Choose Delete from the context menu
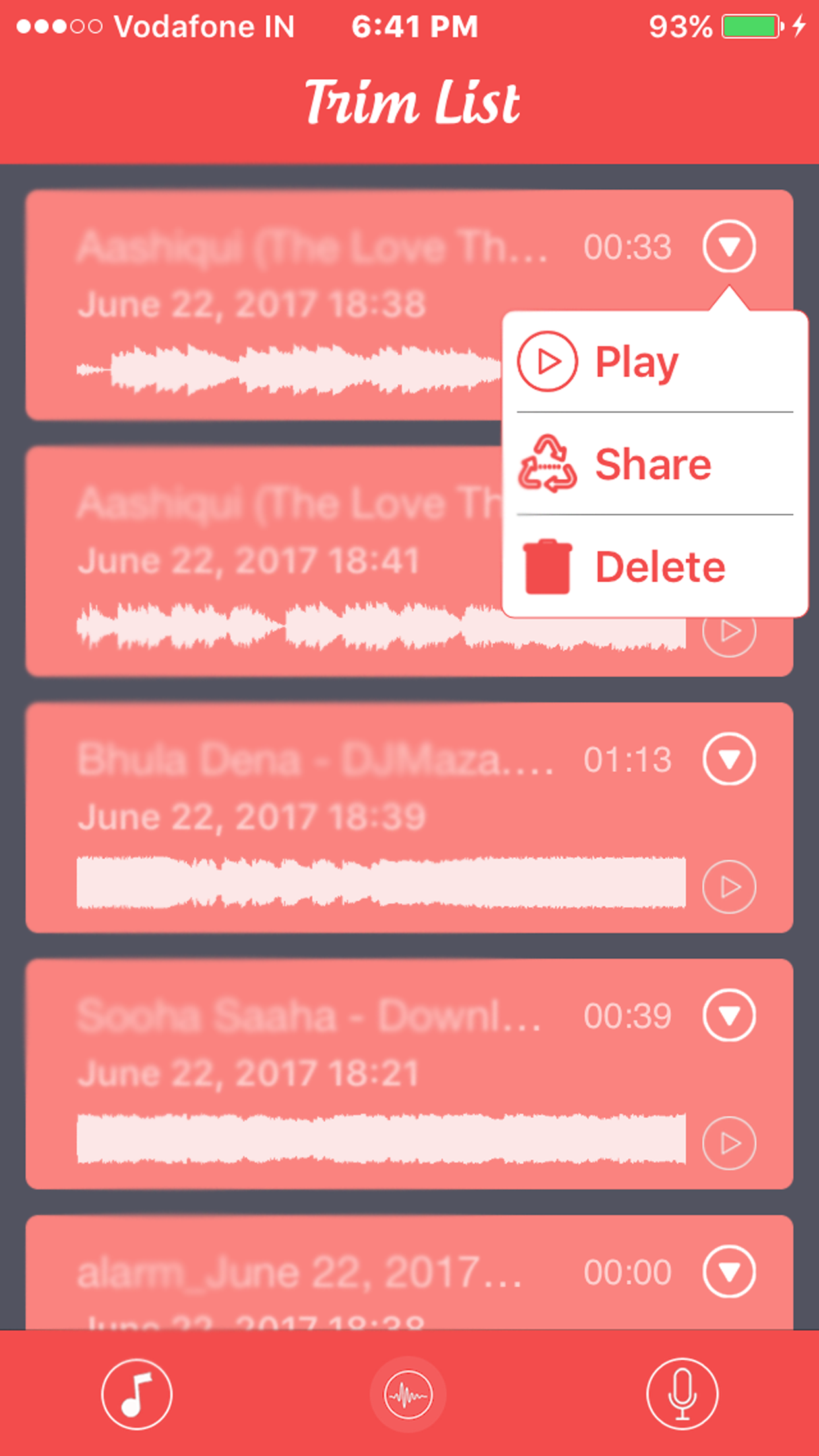 click(x=659, y=566)
